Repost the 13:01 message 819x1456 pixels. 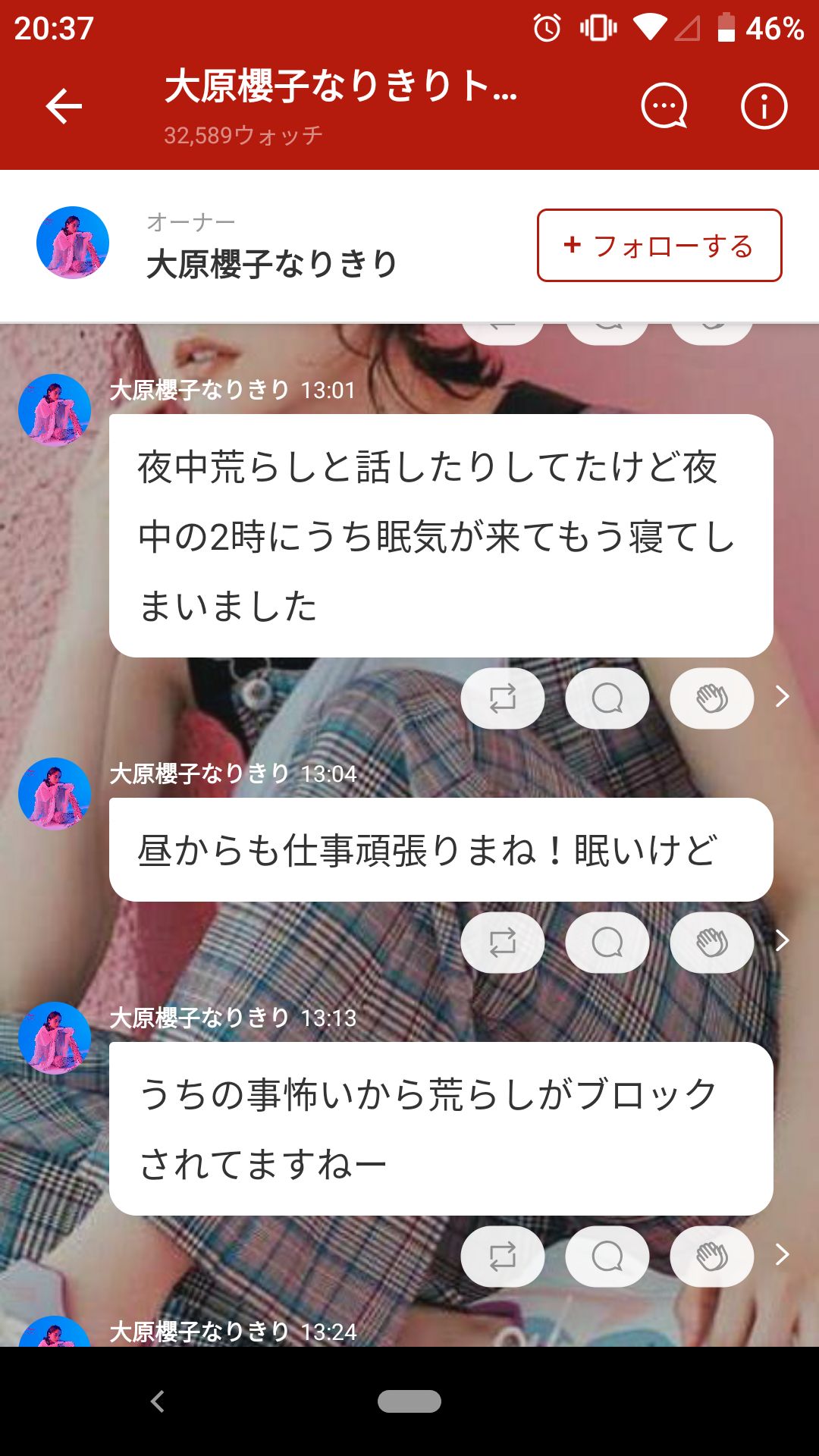pyautogui.click(x=502, y=698)
